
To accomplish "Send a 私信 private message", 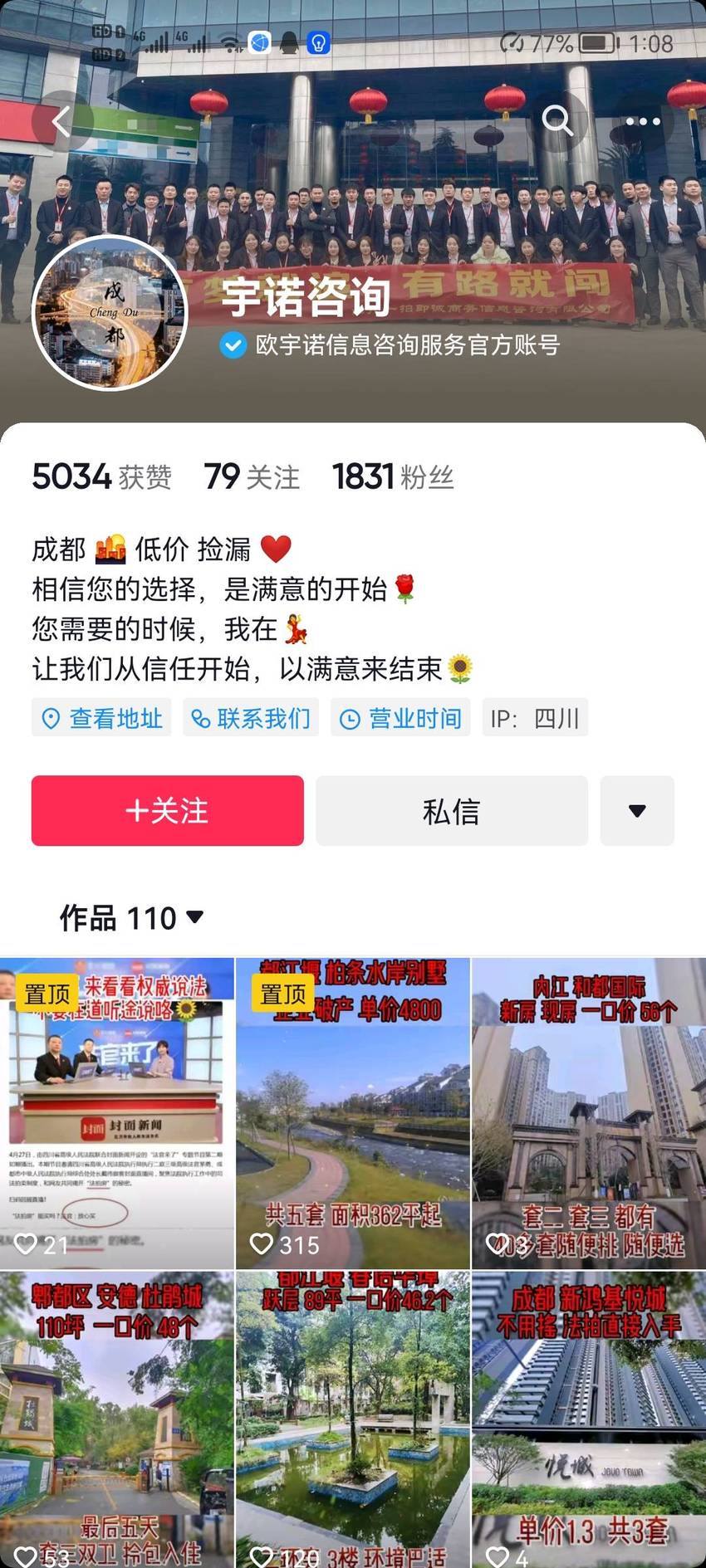I will [452, 811].
